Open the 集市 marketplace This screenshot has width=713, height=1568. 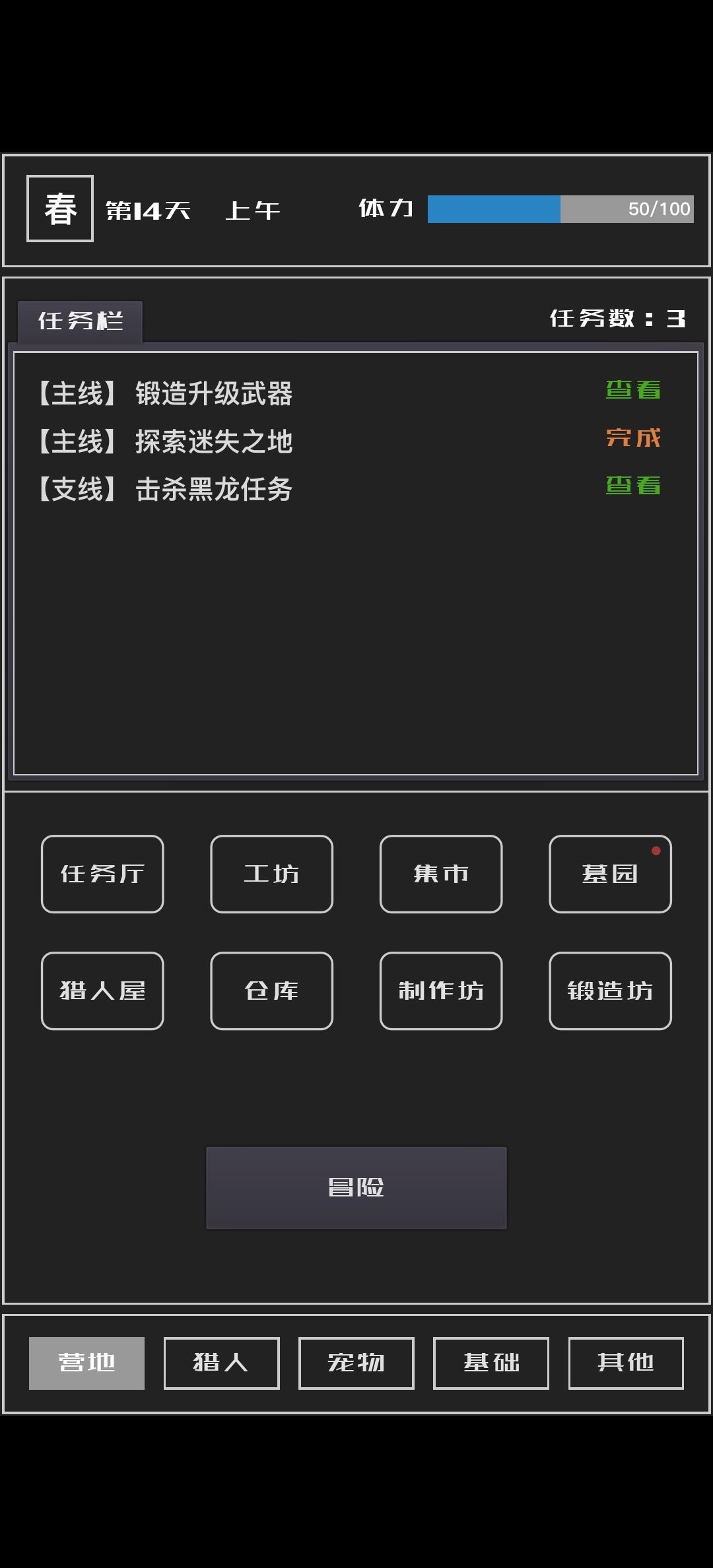tap(440, 874)
